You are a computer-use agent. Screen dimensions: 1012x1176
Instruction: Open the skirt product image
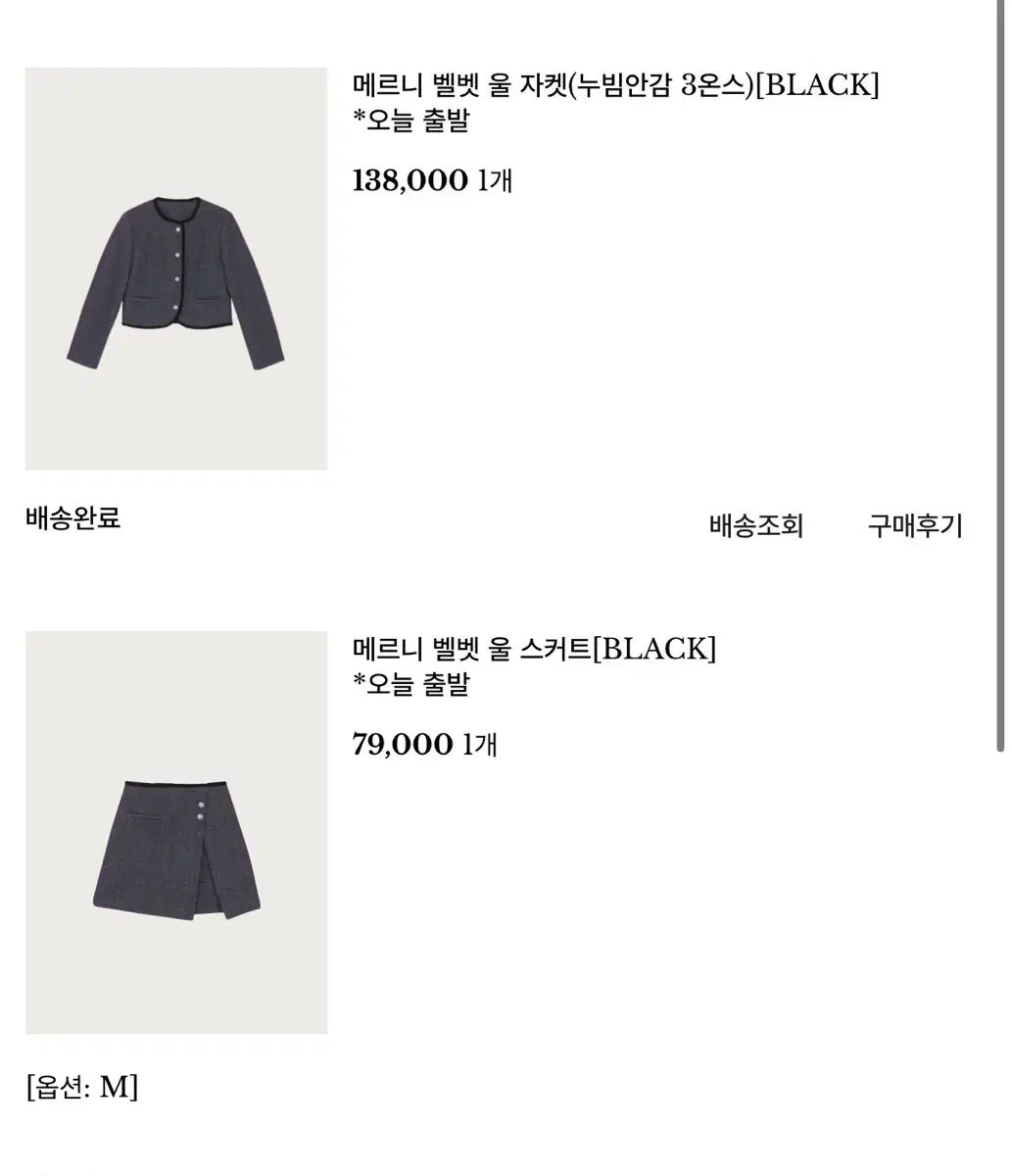(x=176, y=832)
